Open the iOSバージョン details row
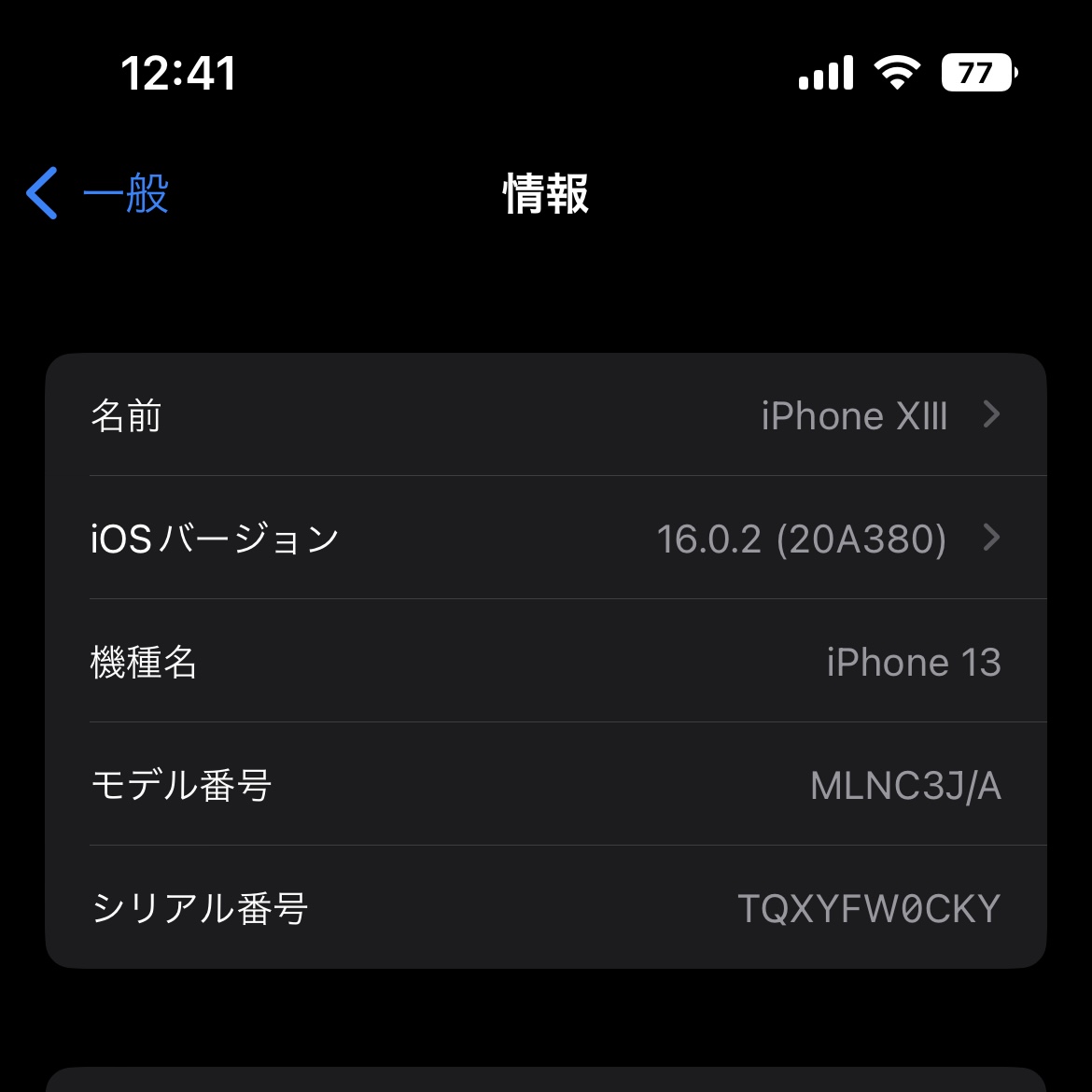Image resolution: width=1092 pixels, height=1092 pixels. [546, 539]
